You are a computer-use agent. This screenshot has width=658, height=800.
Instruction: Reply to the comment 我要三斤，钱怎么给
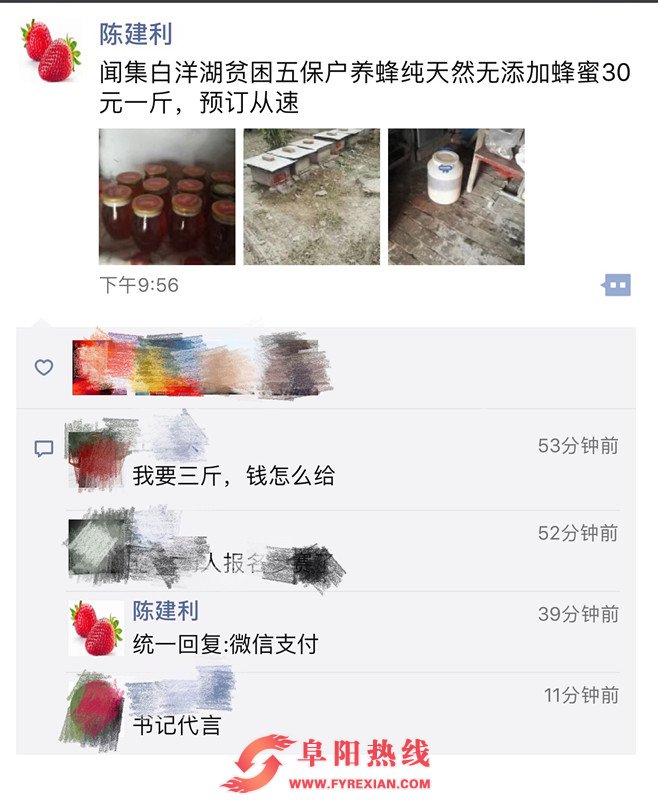point(233,477)
